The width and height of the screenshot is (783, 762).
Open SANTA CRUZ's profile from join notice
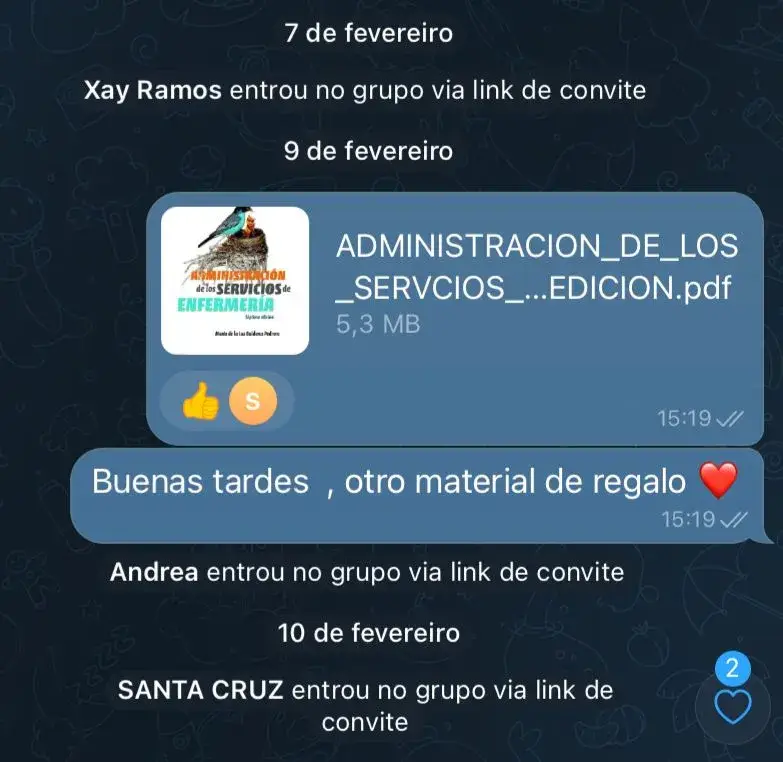click(x=201, y=691)
